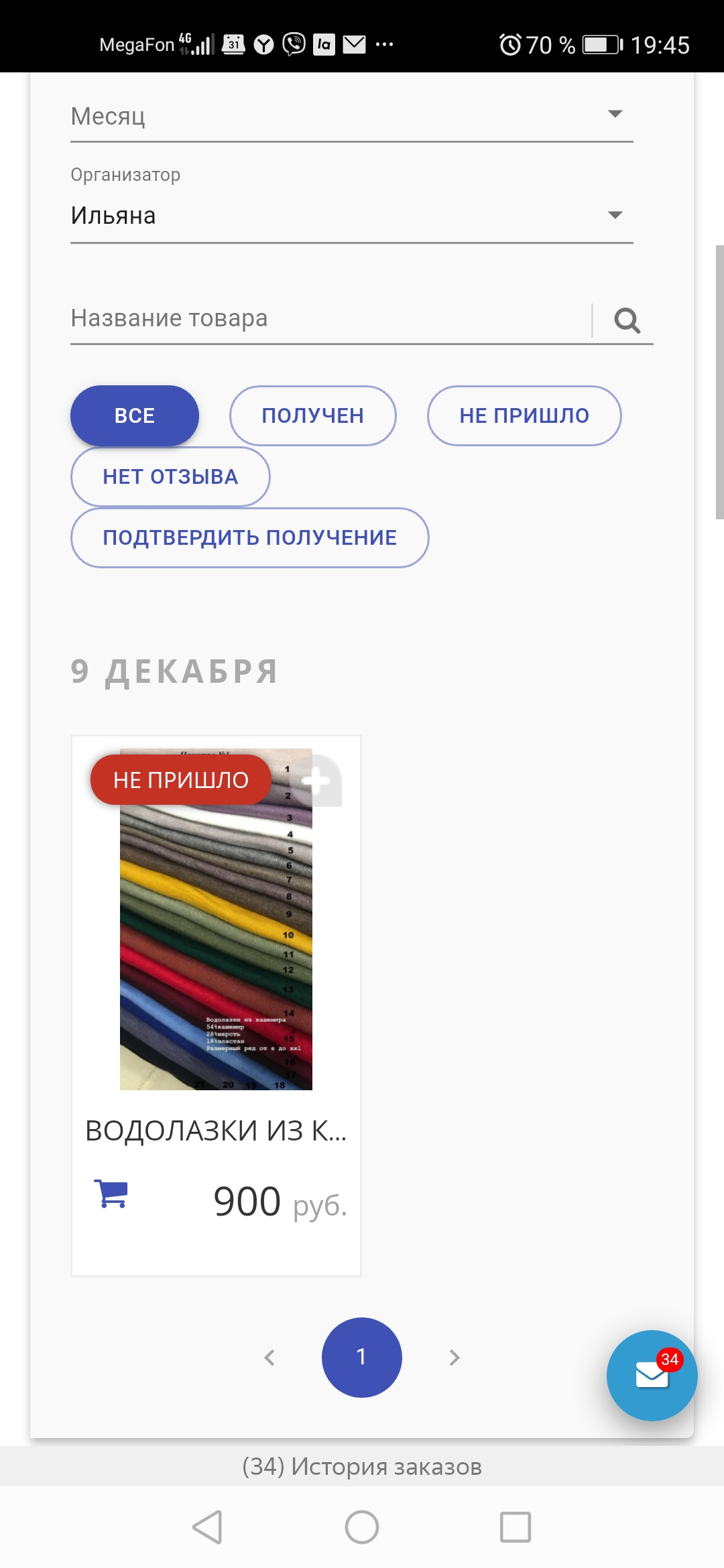Viewport: 724px width, 1568px height.
Task: Go to next page arrow
Action: (455, 1358)
